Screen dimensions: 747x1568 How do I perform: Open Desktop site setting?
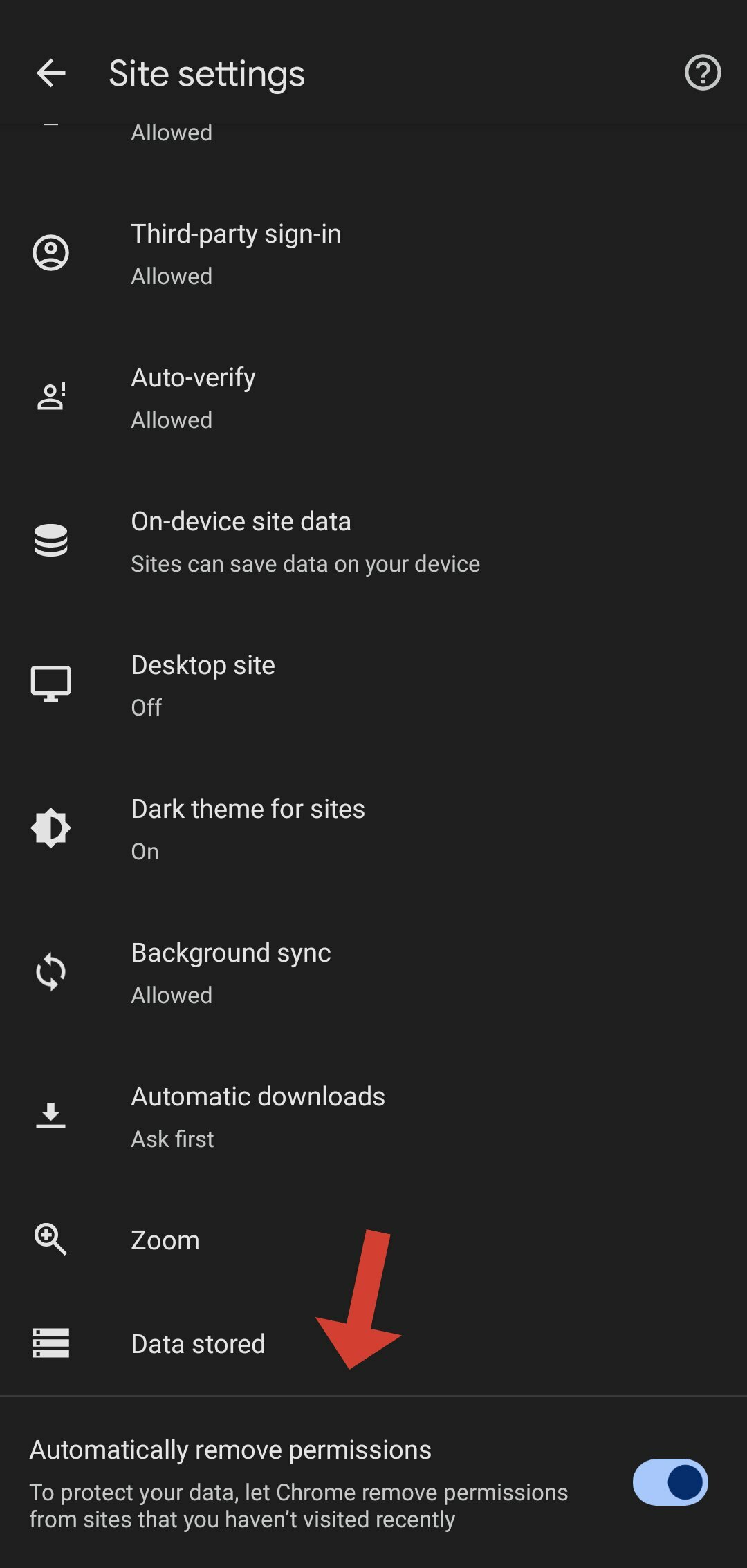tap(373, 685)
